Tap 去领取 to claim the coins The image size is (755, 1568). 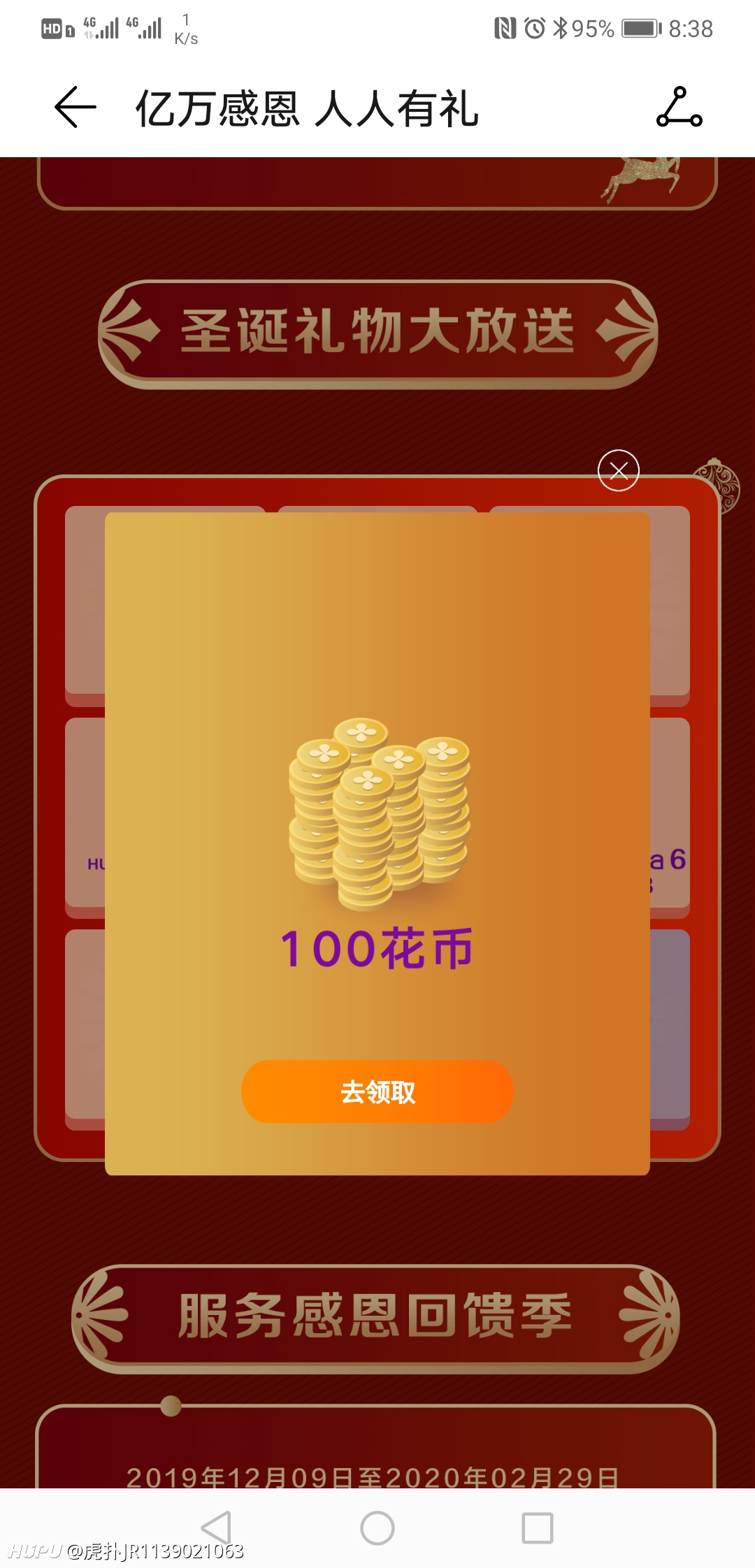click(x=377, y=1091)
